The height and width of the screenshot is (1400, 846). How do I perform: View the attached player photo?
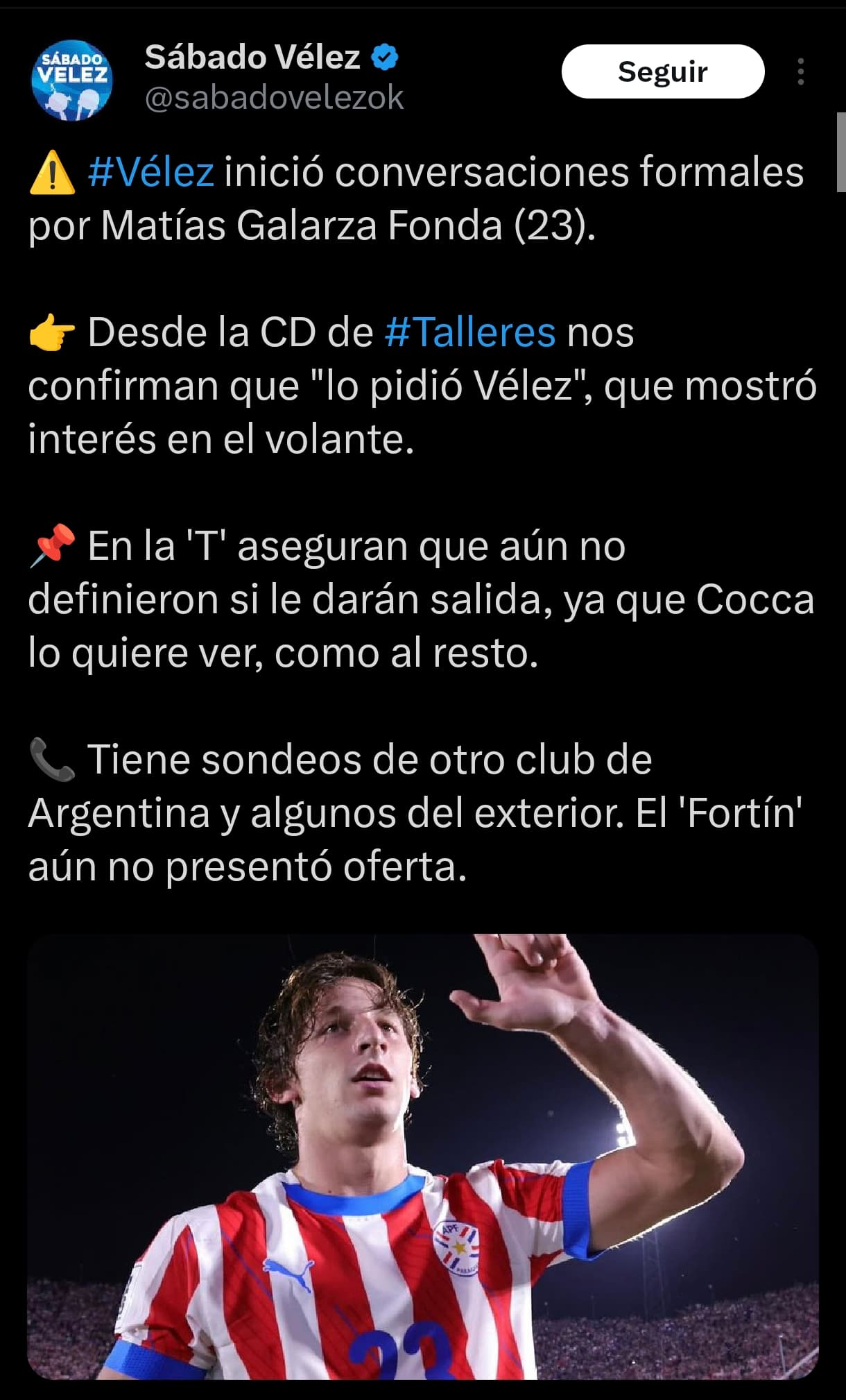tap(423, 1156)
